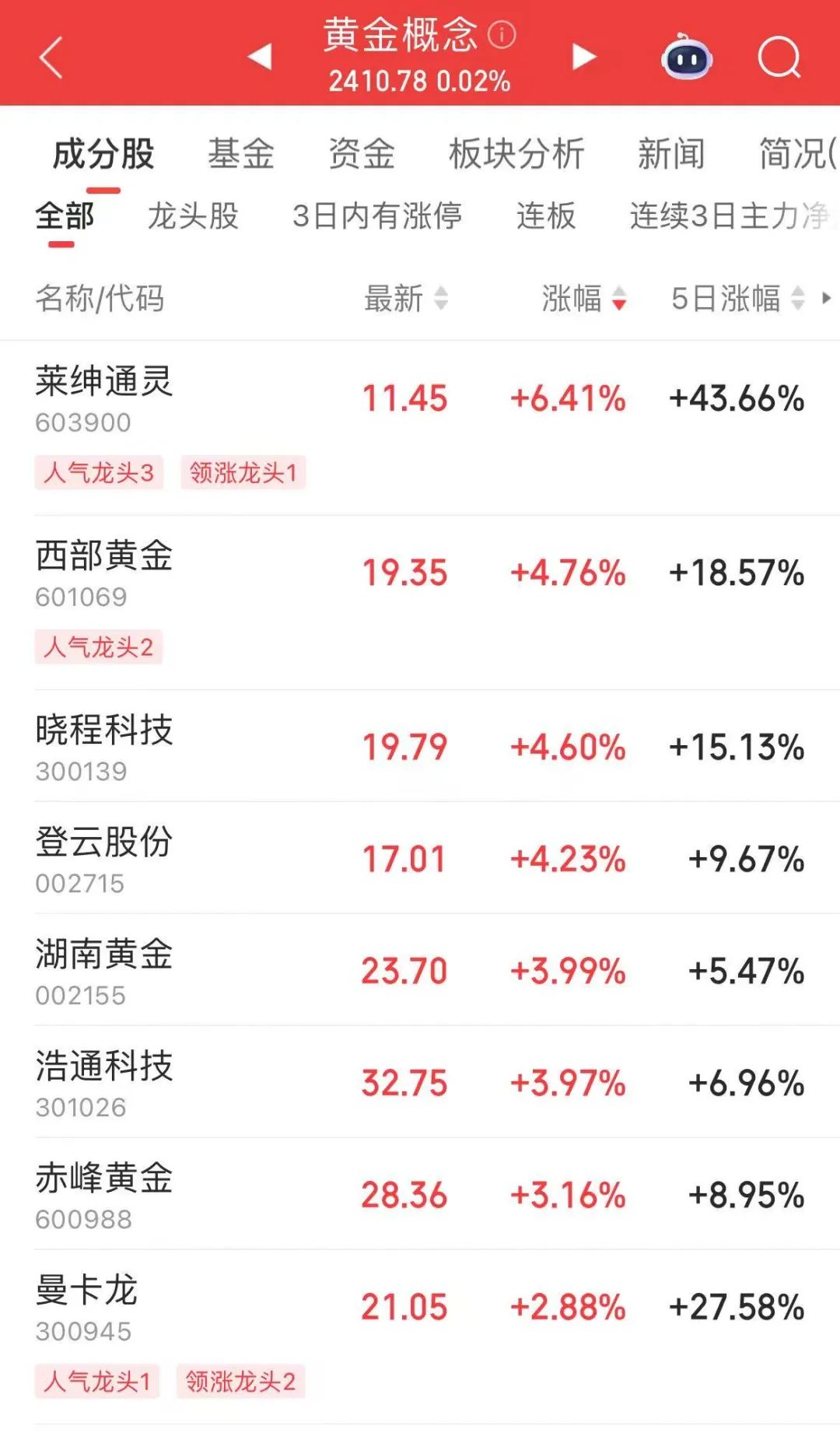Sort the list by 最新 price

pos(406,298)
